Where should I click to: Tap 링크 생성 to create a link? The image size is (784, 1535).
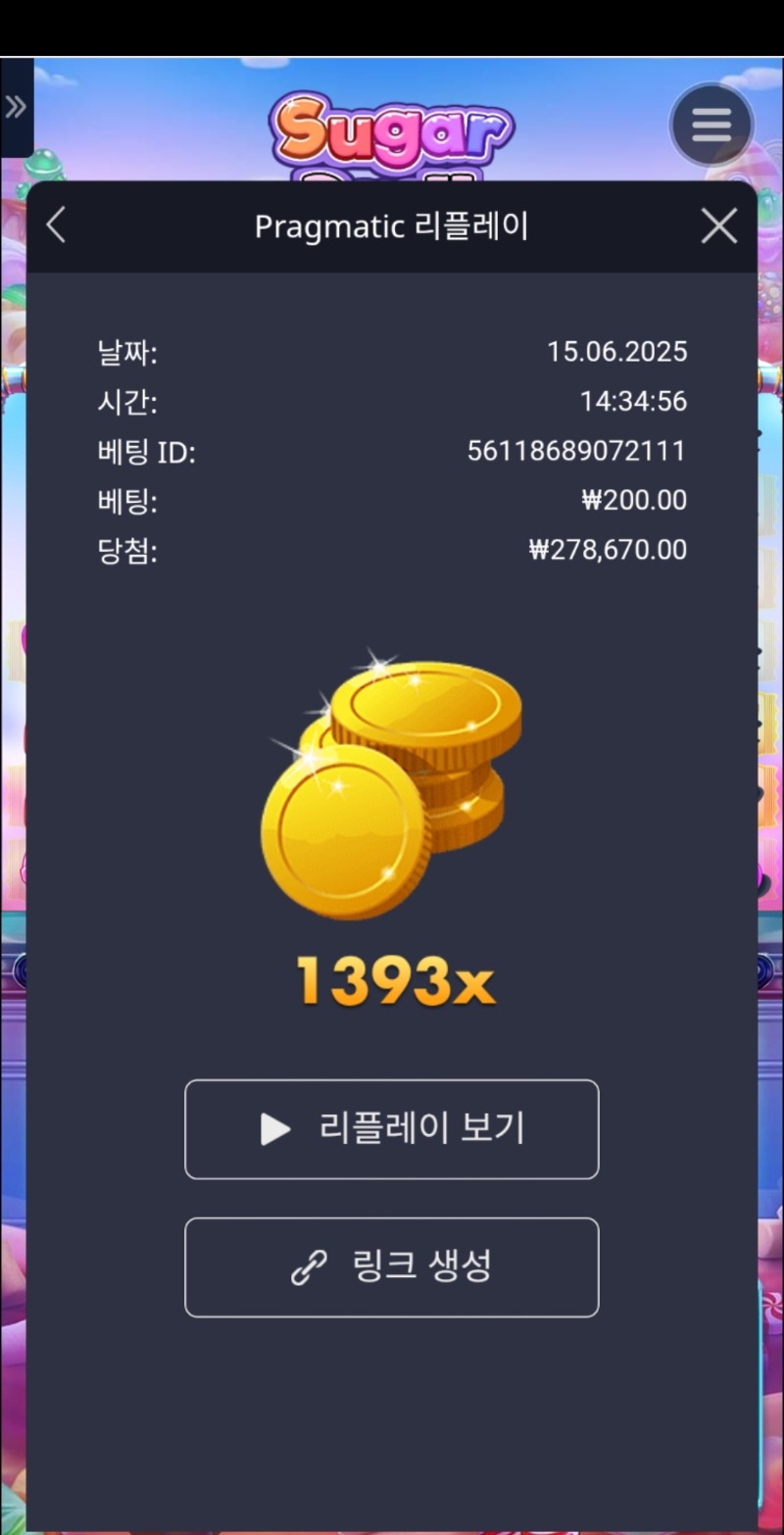(x=391, y=1266)
